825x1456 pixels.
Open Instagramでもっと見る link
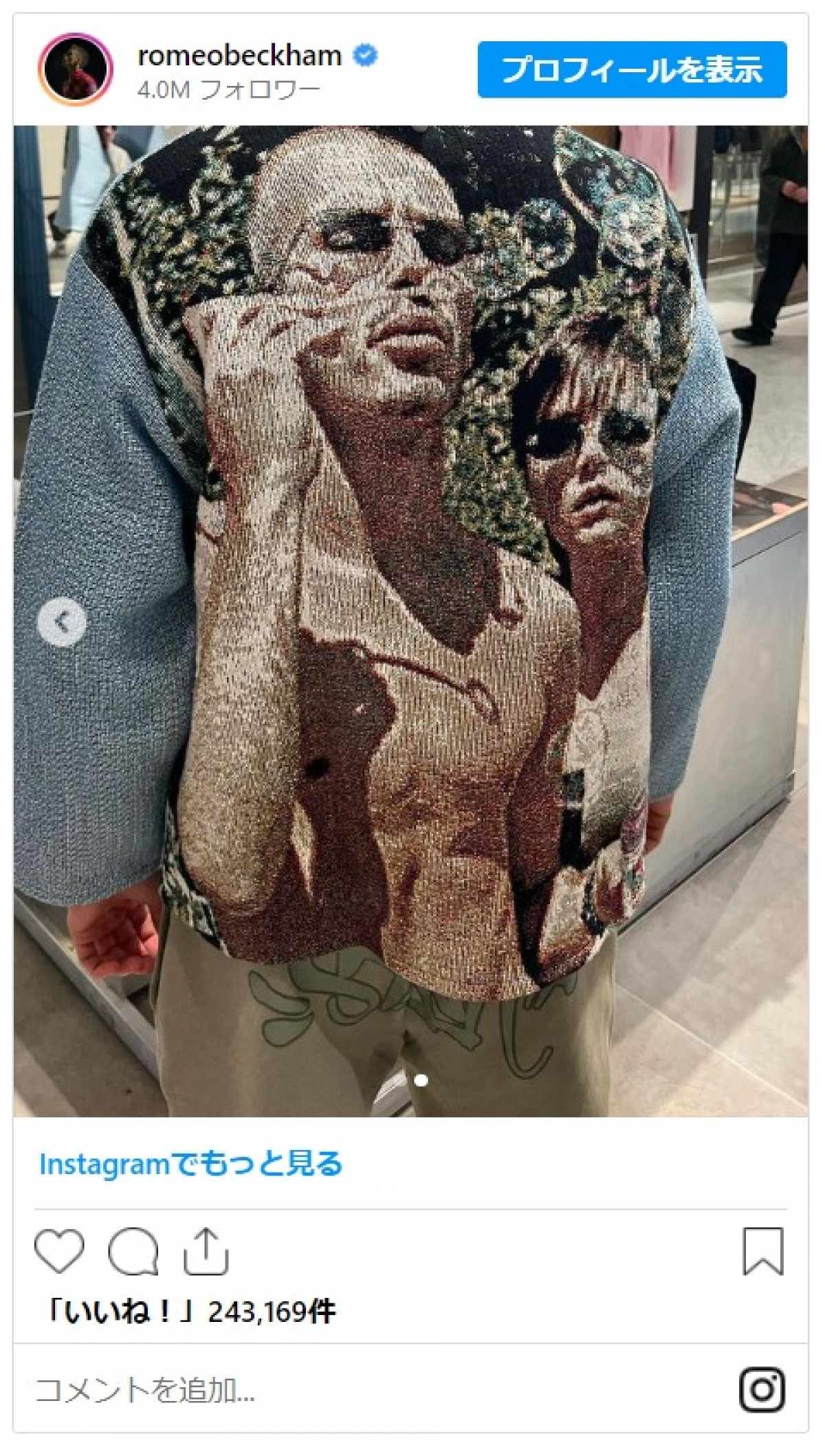pyautogui.click(x=190, y=1164)
